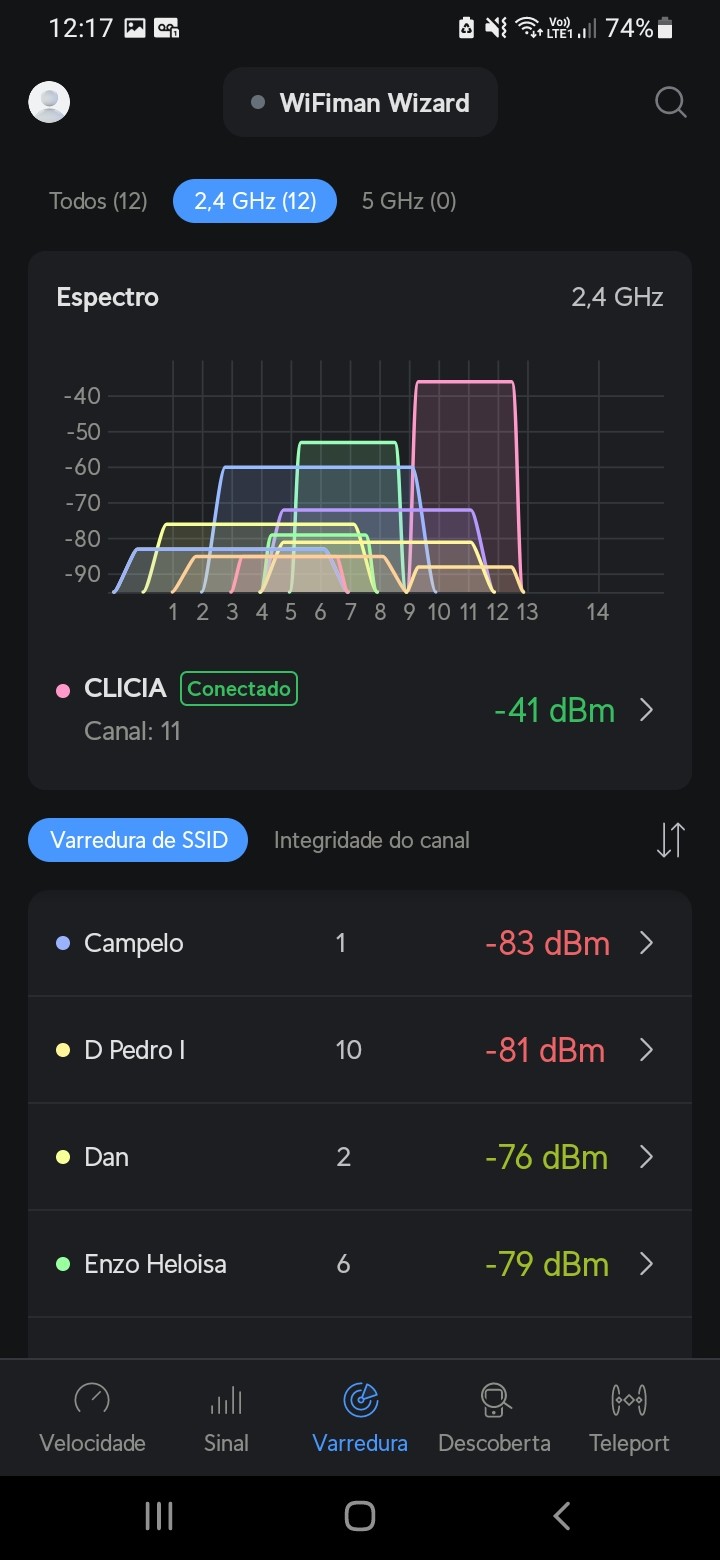The image size is (720, 1560).
Task: Open the D Pedro I network
Action: point(360,1050)
